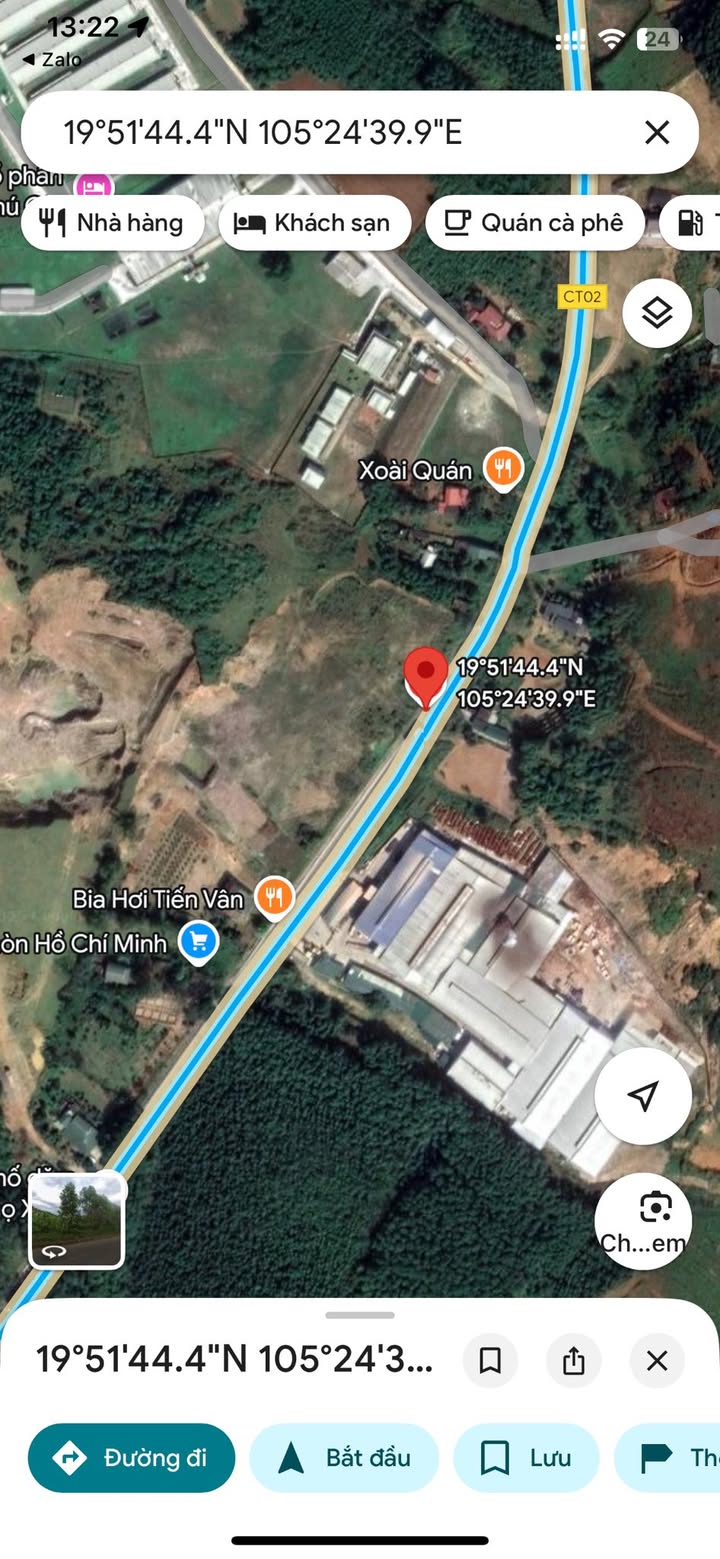Share this pinned location

[574, 1360]
